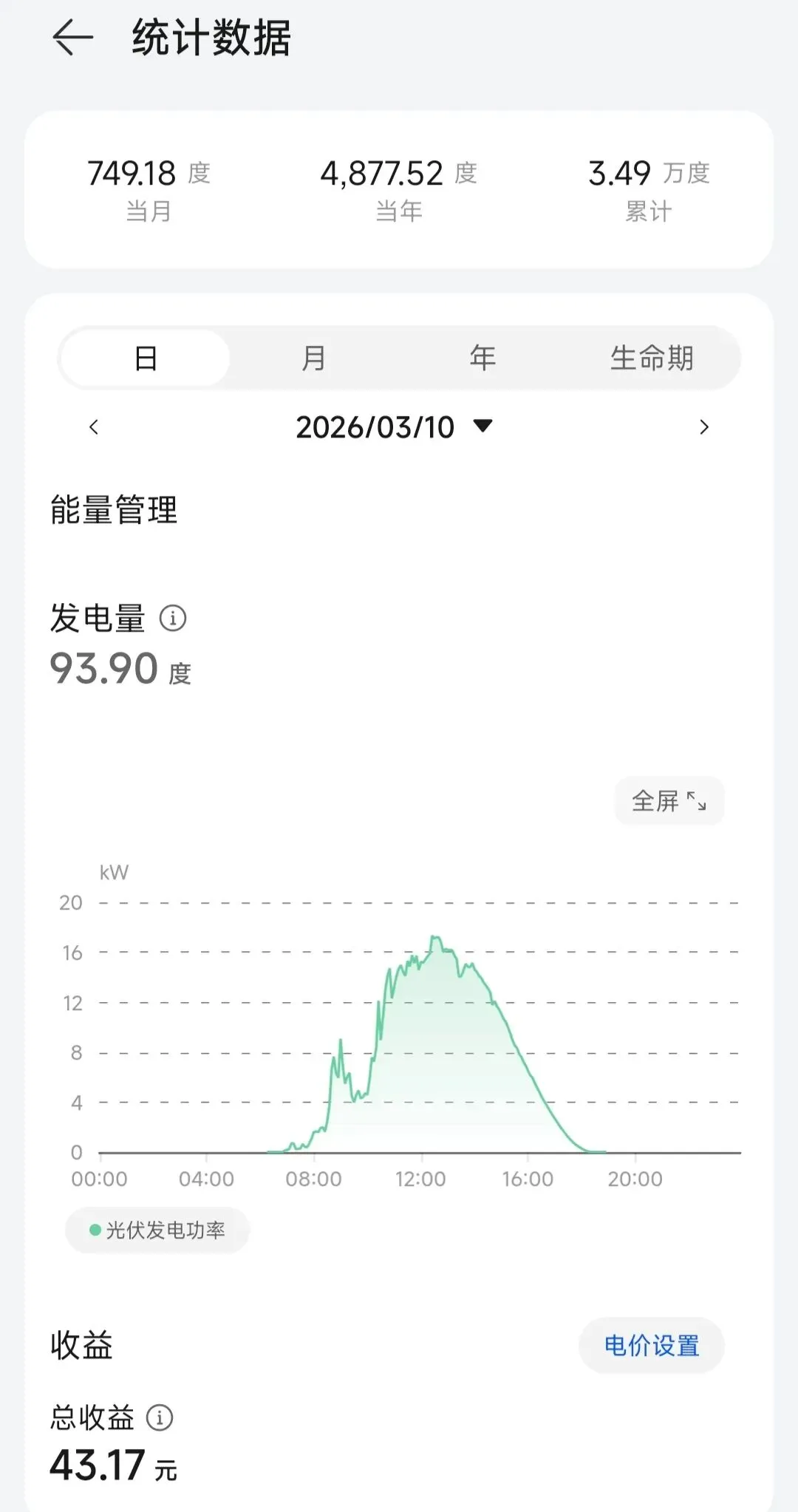Switch to the 生命期 tab
The height and width of the screenshot is (1512, 798).
tap(651, 358)
